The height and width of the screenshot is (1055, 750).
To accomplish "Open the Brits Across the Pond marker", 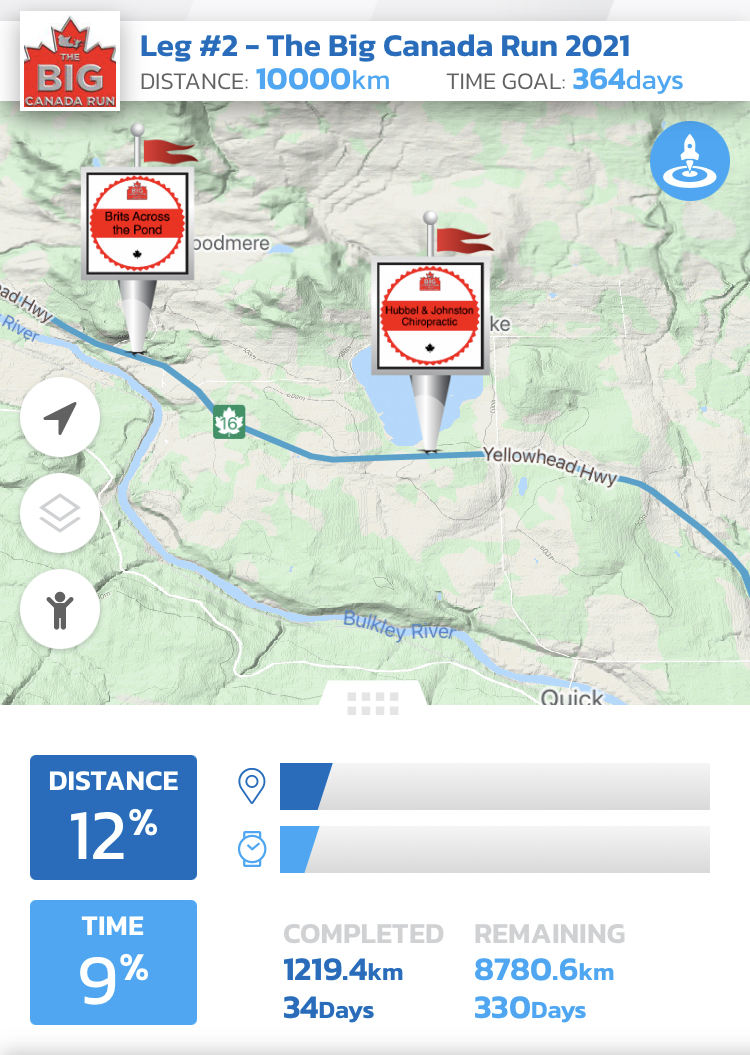I will (137, 223).
